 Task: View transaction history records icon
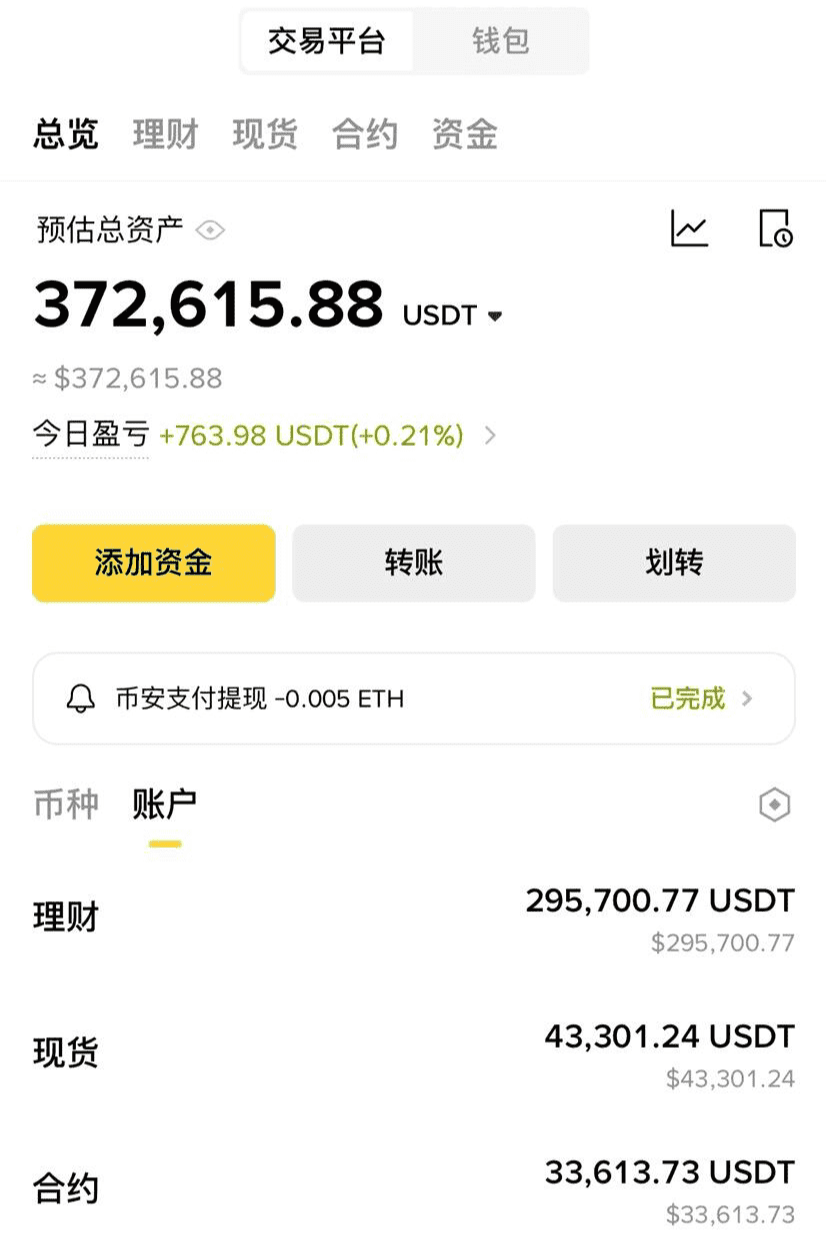pos(775,229)
